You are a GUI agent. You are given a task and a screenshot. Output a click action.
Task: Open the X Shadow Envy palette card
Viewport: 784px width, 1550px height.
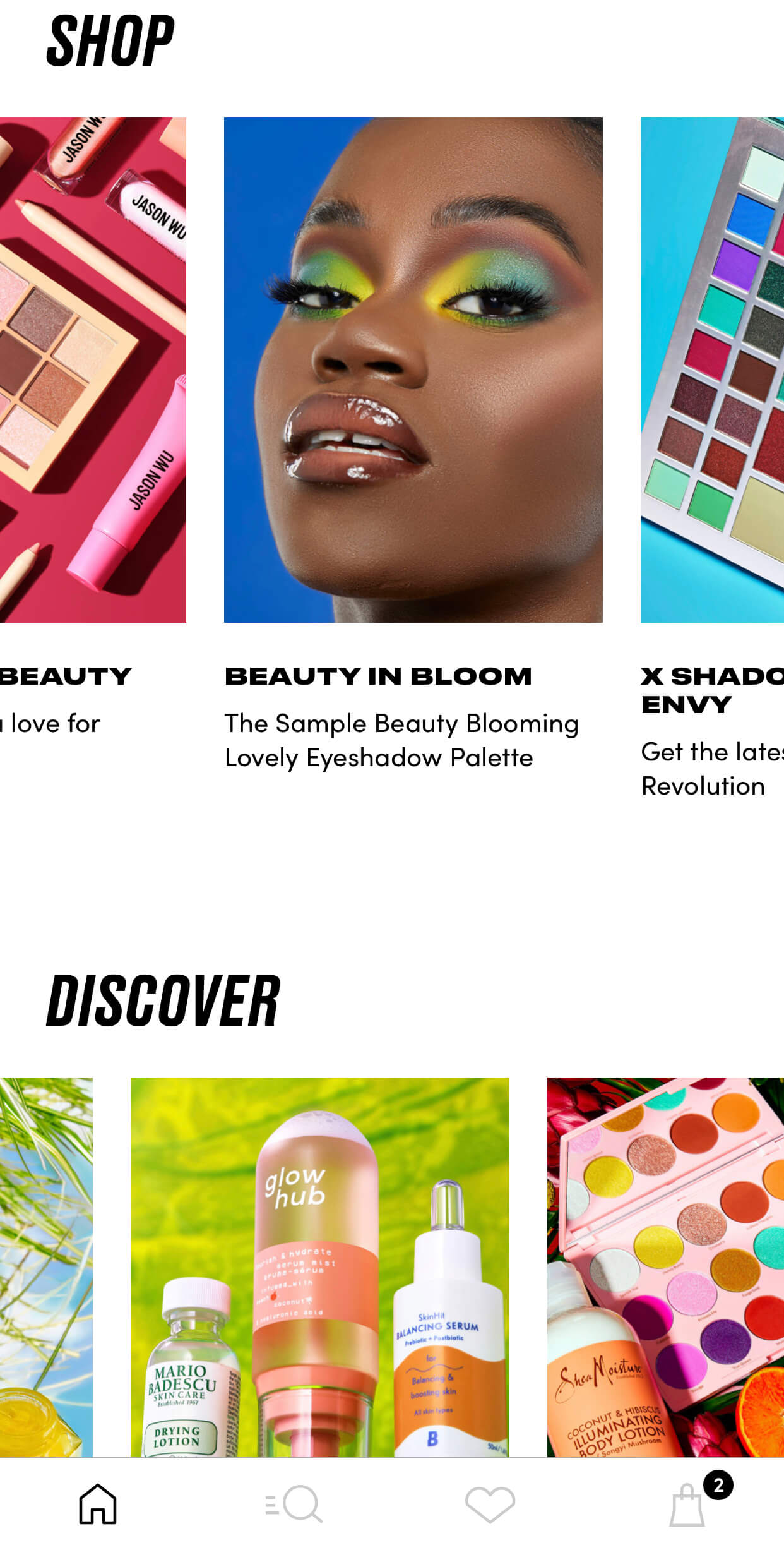[x=712, y=370]
